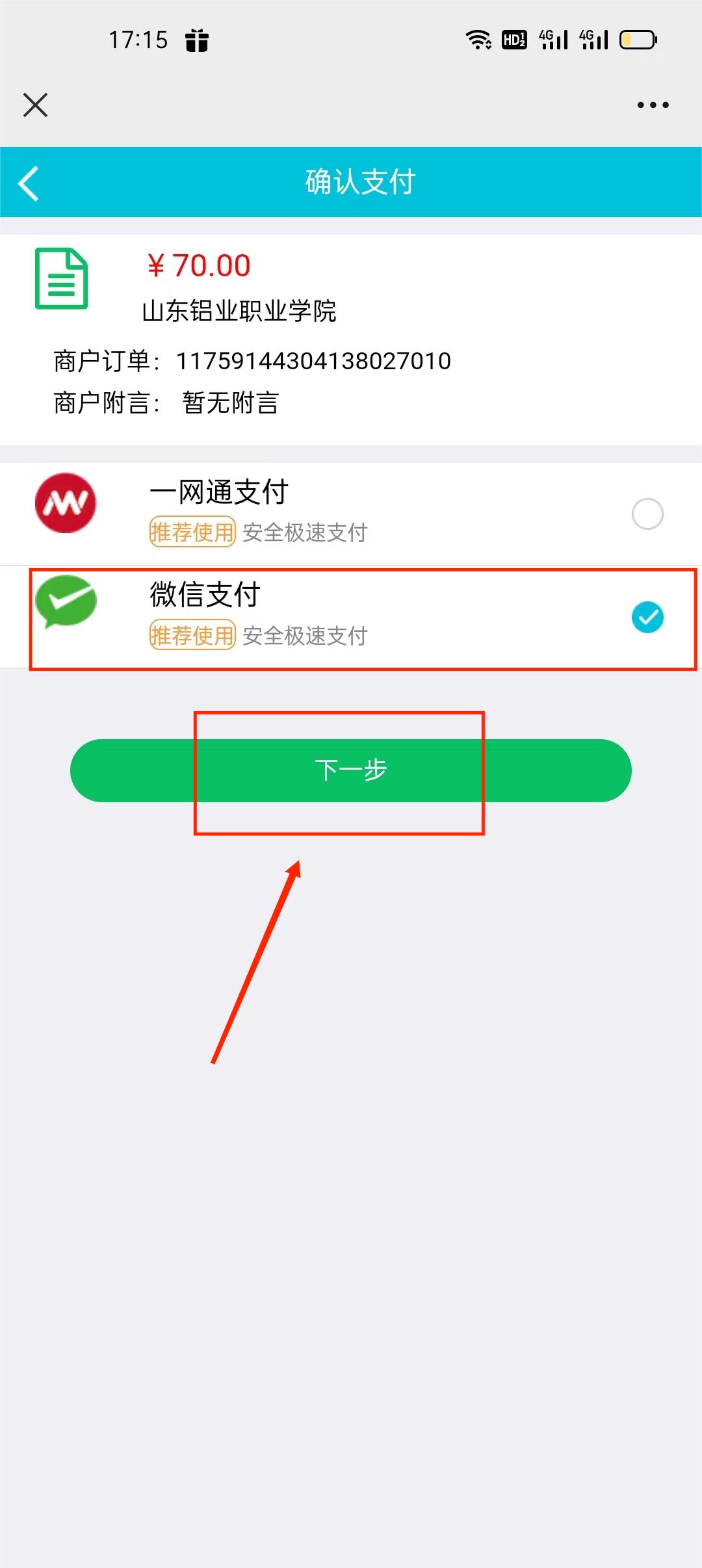Go back from 确认支付 page

point(29,183)
